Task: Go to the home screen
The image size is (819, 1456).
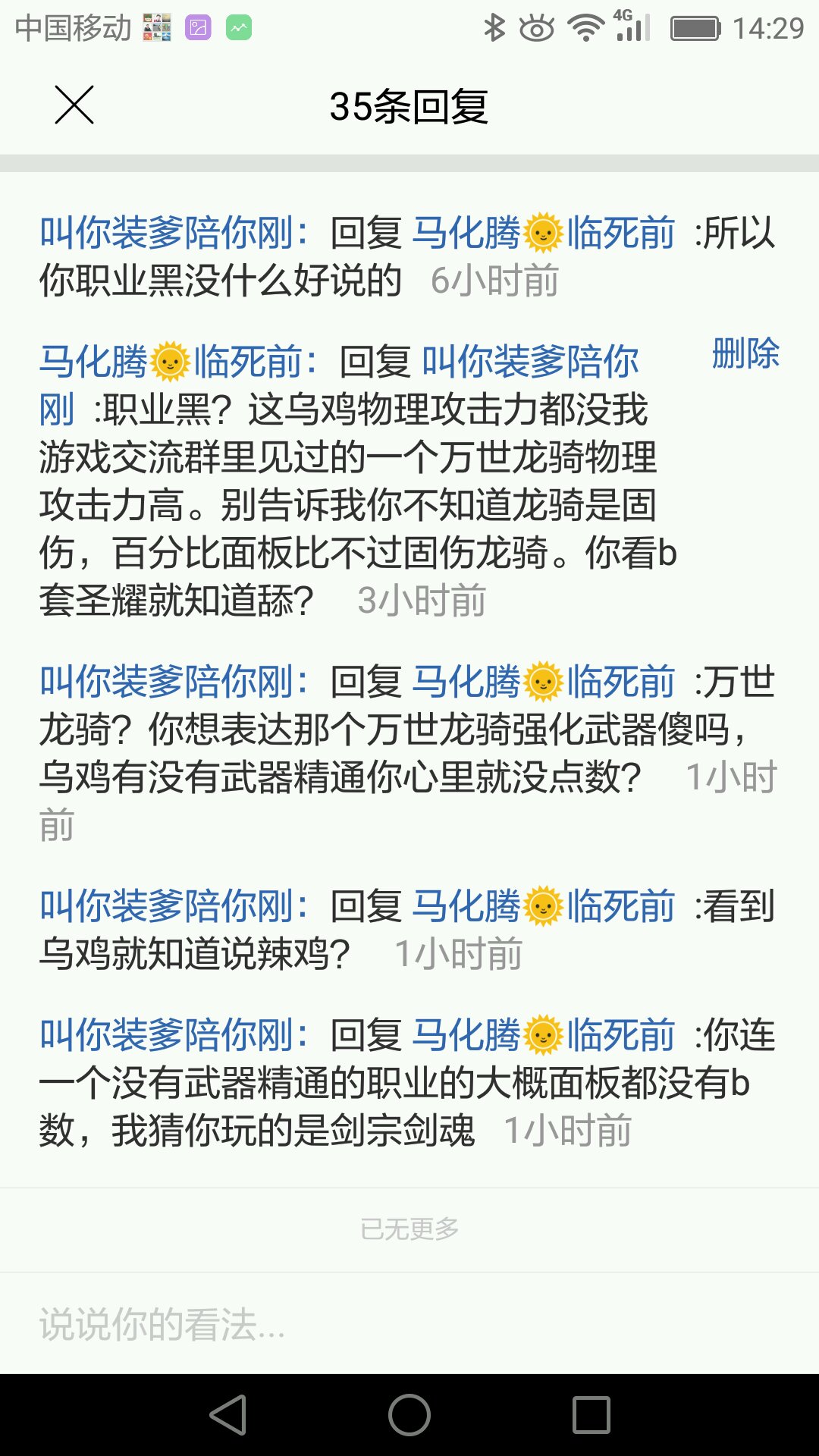Action: click(409, 1415)
